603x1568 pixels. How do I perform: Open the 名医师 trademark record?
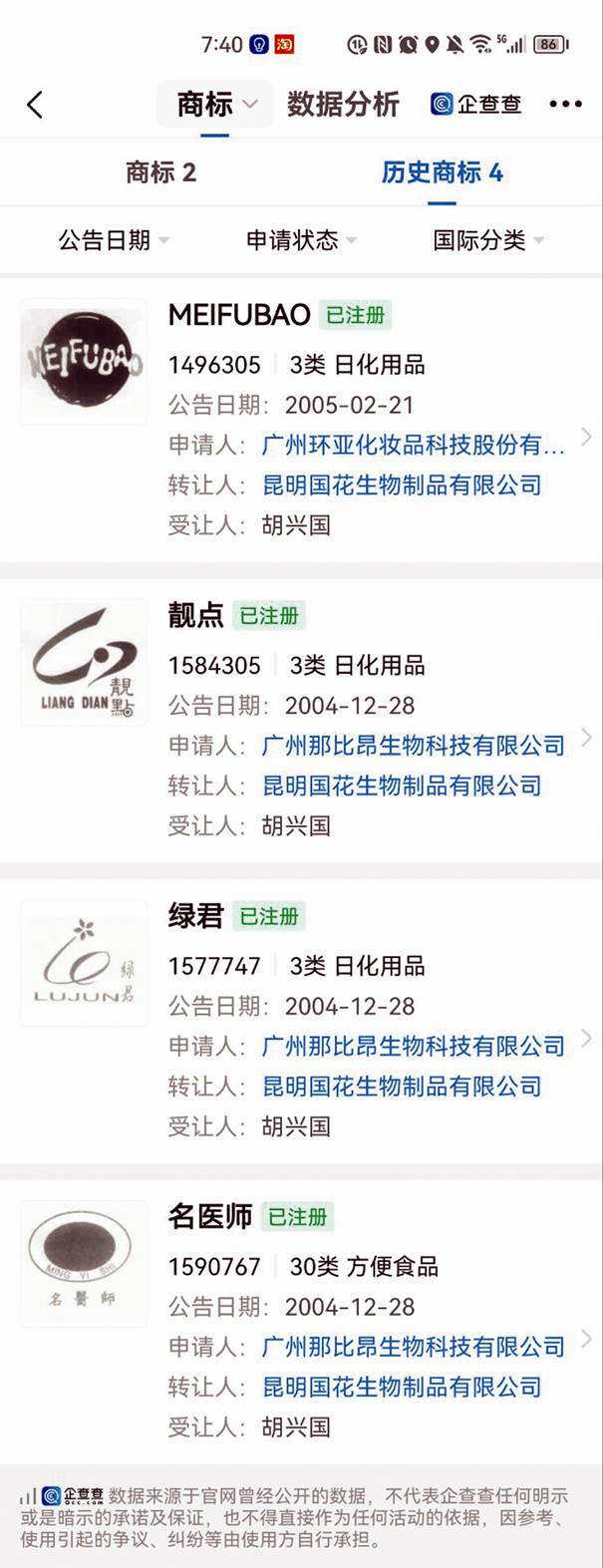pos(210,1217)
